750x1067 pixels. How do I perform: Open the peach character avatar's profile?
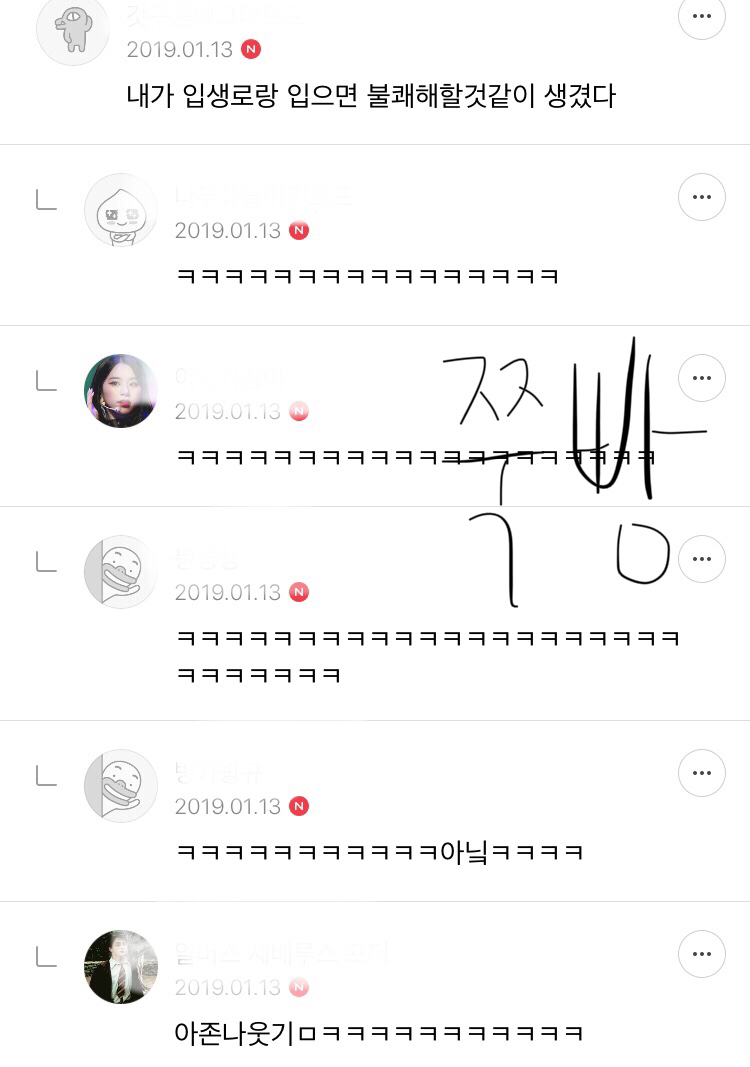[x=120, y=209]
